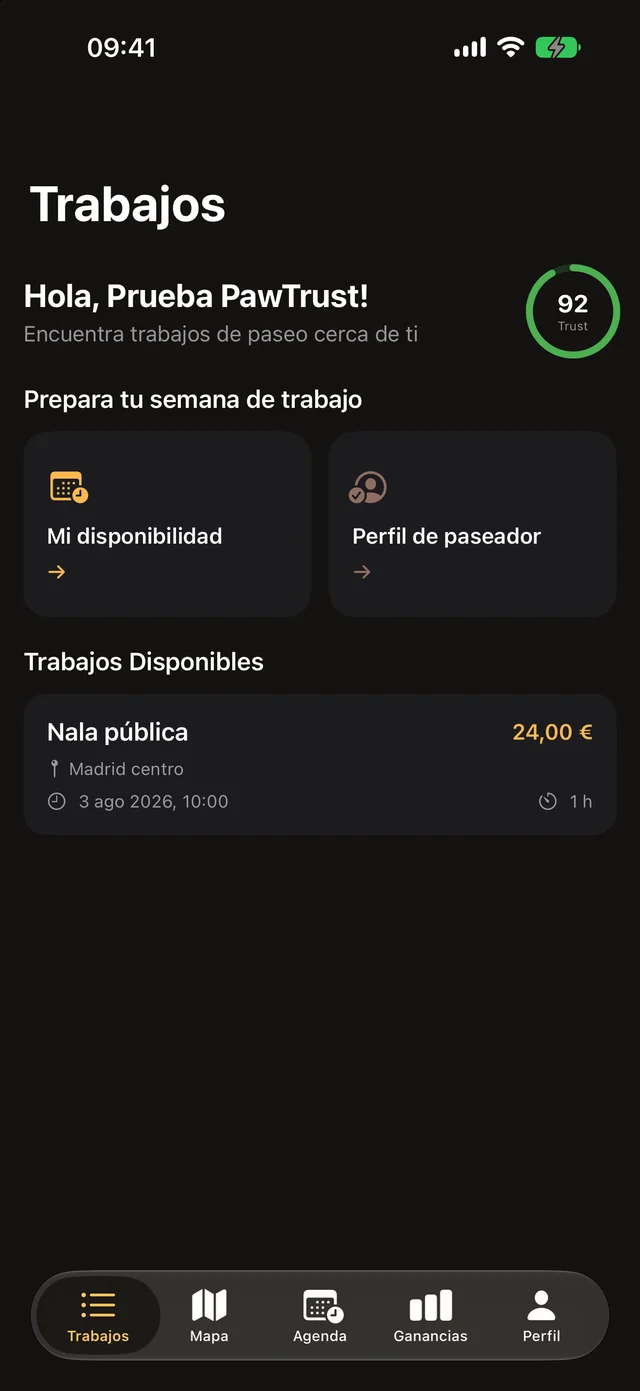Image resolution: width=640 pixels, height=1391 pixels.
Task: Switch to the Mapa tab
Action: (x=209, y=1316)
